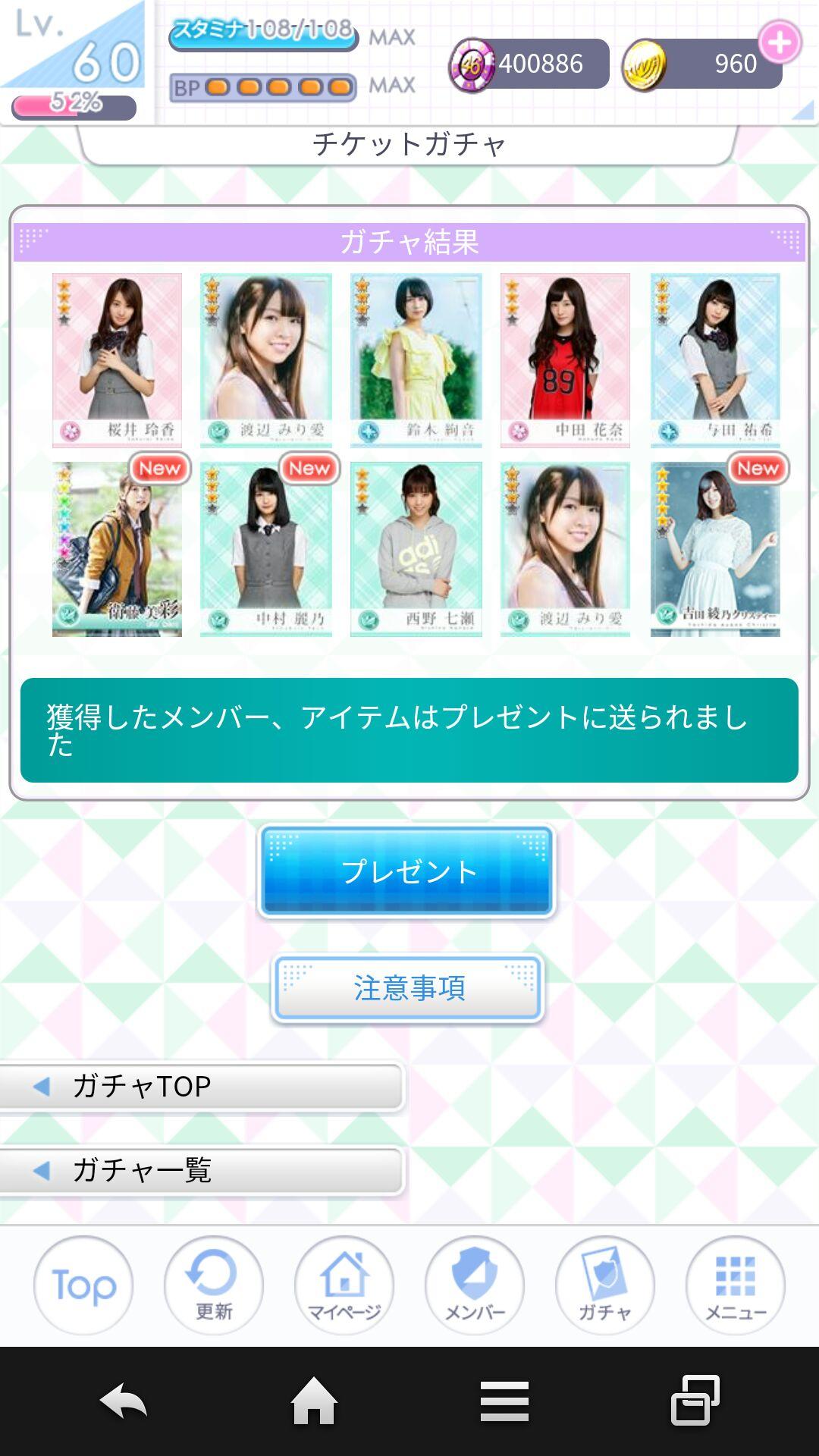Select the 桜井玲香 card
The image size is (819, 1456).
[117, 359]
